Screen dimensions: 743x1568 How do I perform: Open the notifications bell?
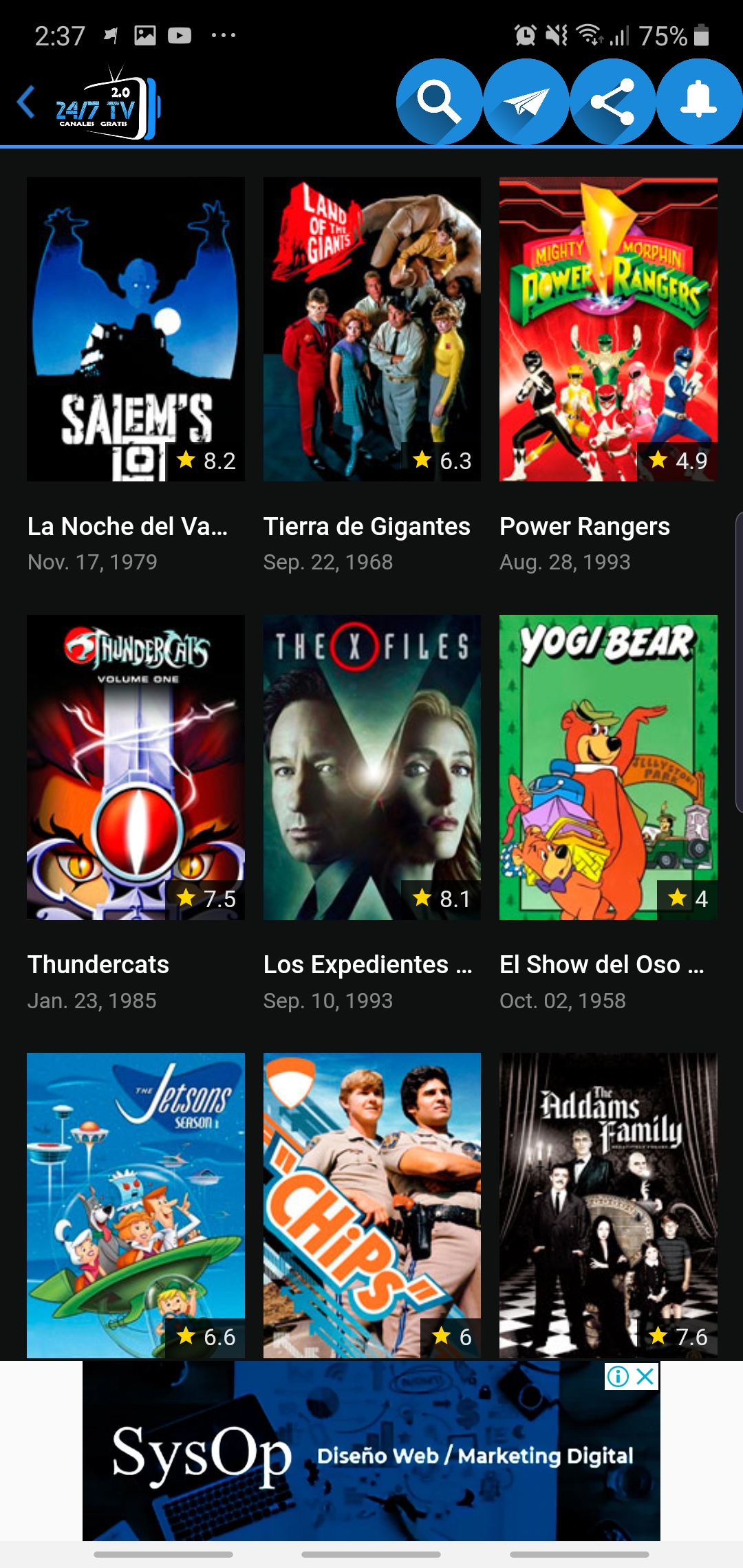(699, 102)
